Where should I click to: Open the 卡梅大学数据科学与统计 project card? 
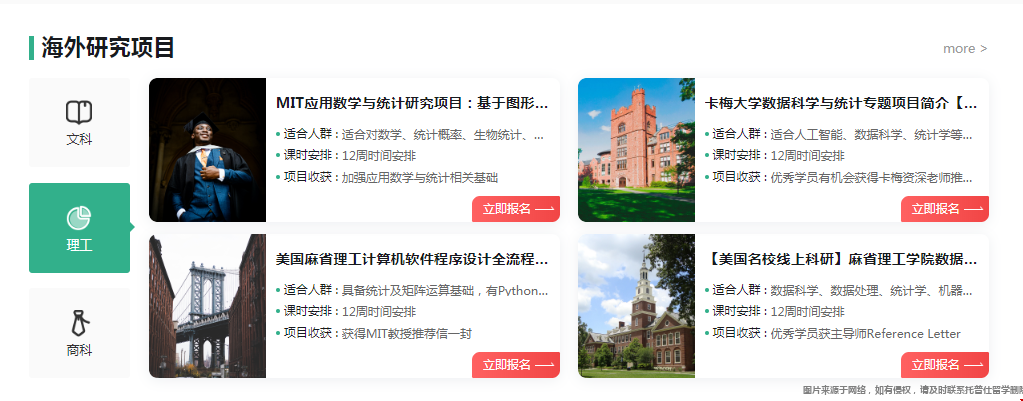pyautogui.click(x=841, y=103)
